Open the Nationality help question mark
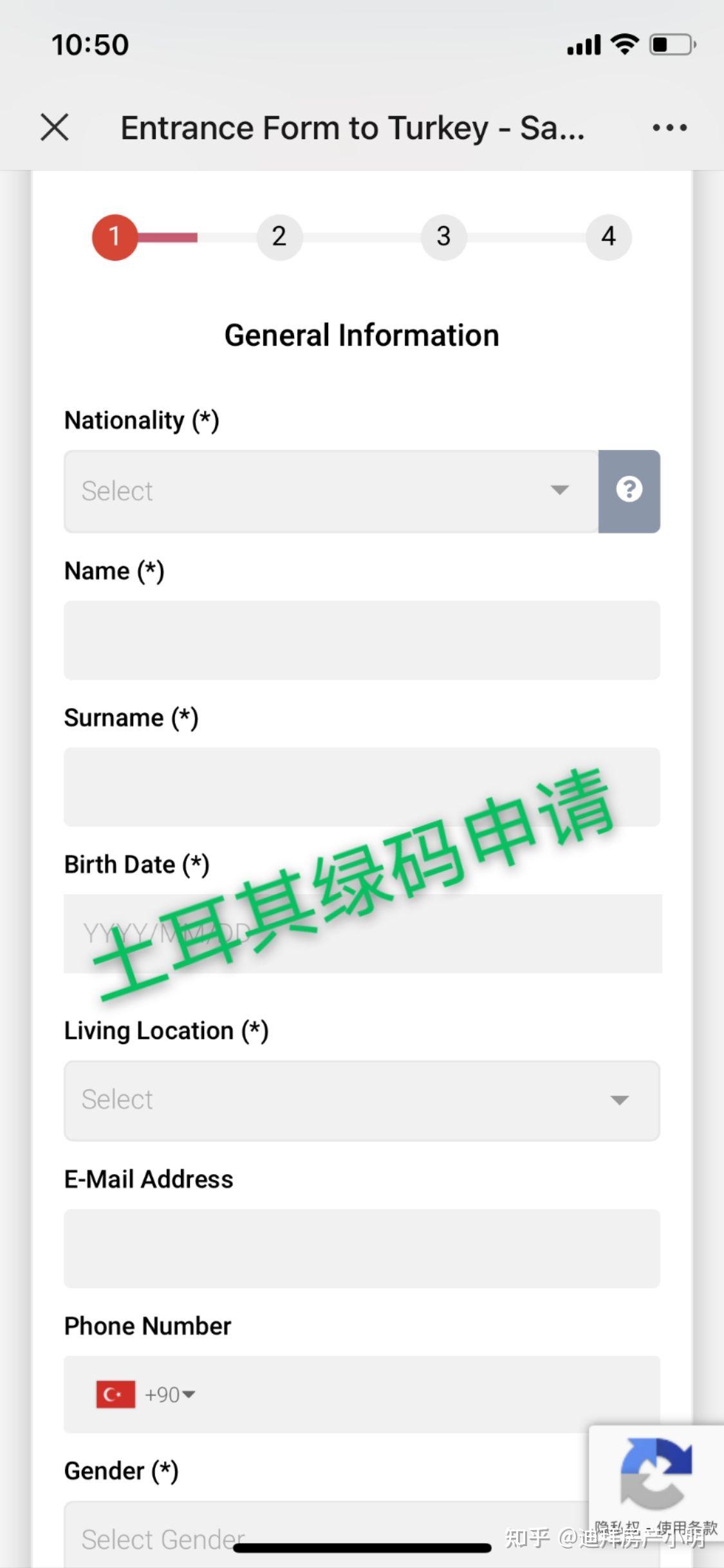The image size is (724, 1568). 629,491
